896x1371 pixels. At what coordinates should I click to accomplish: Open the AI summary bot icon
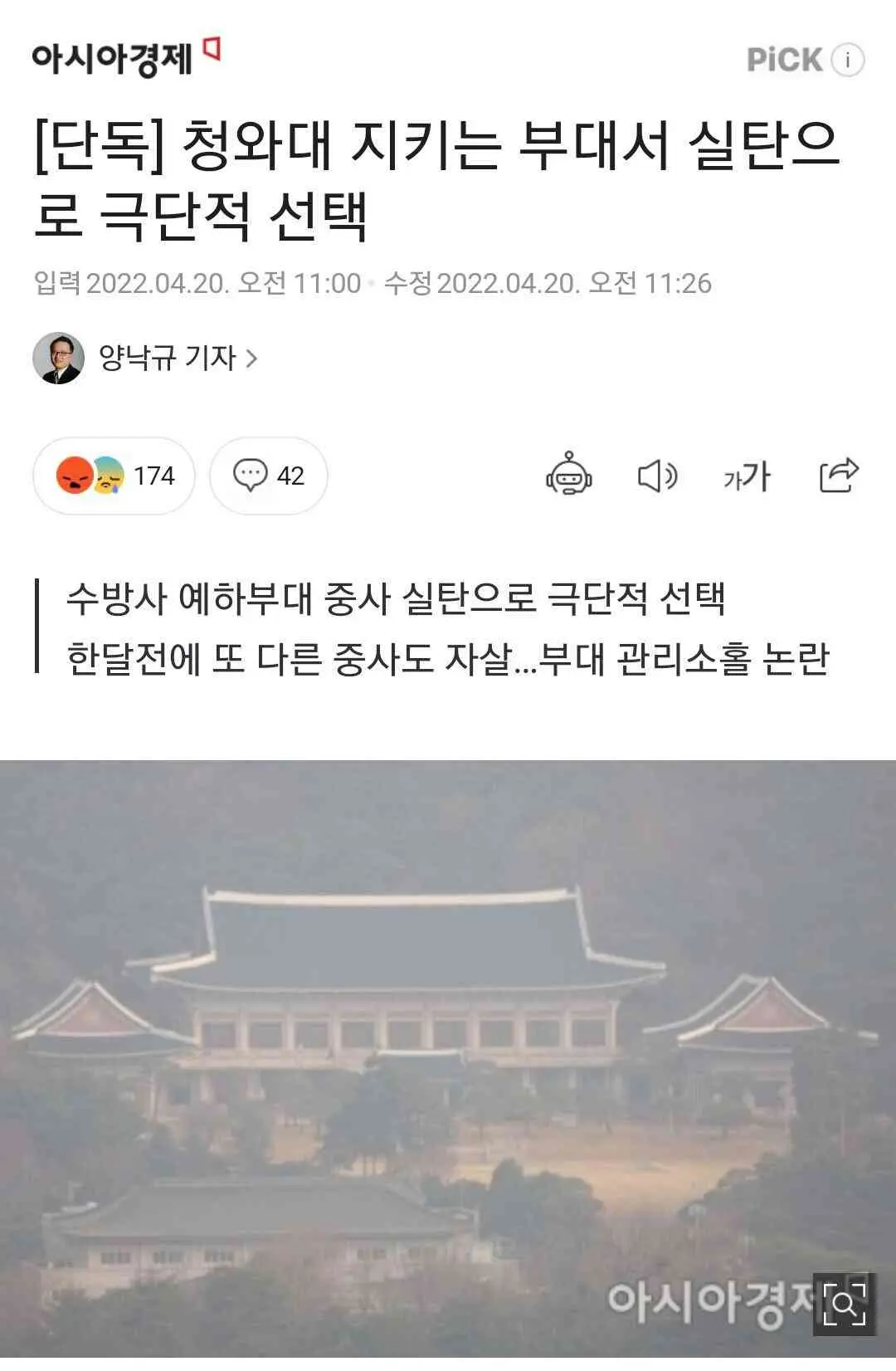[569, 475]
